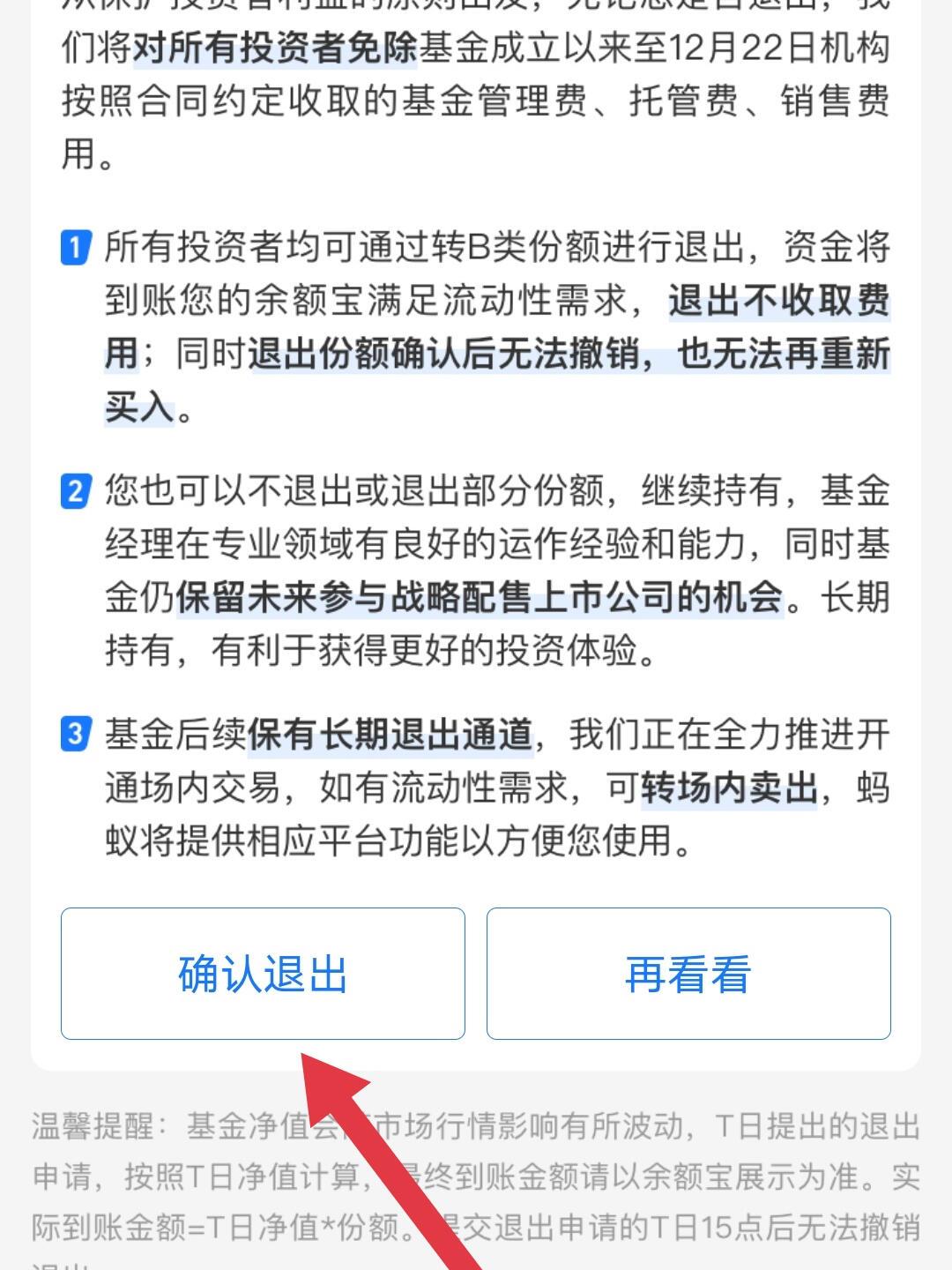The height and width of the screenshot is (1270, 952).
Task: Click the 再看看 button
Action: point(688,972)
